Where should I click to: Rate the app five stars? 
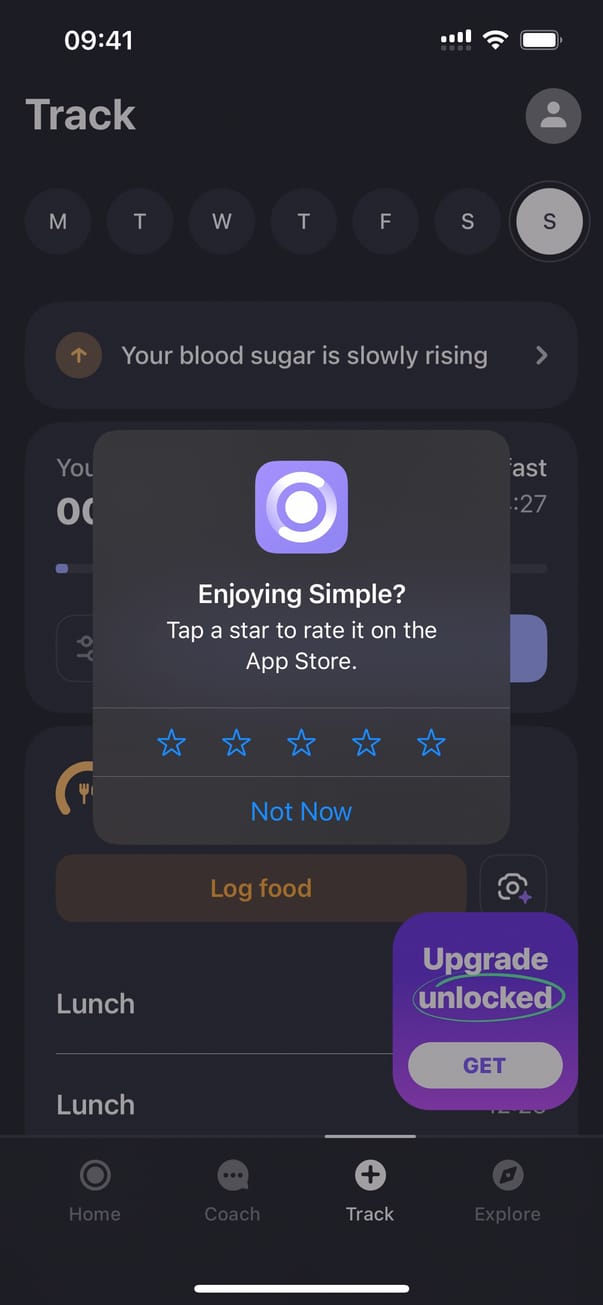431,743
